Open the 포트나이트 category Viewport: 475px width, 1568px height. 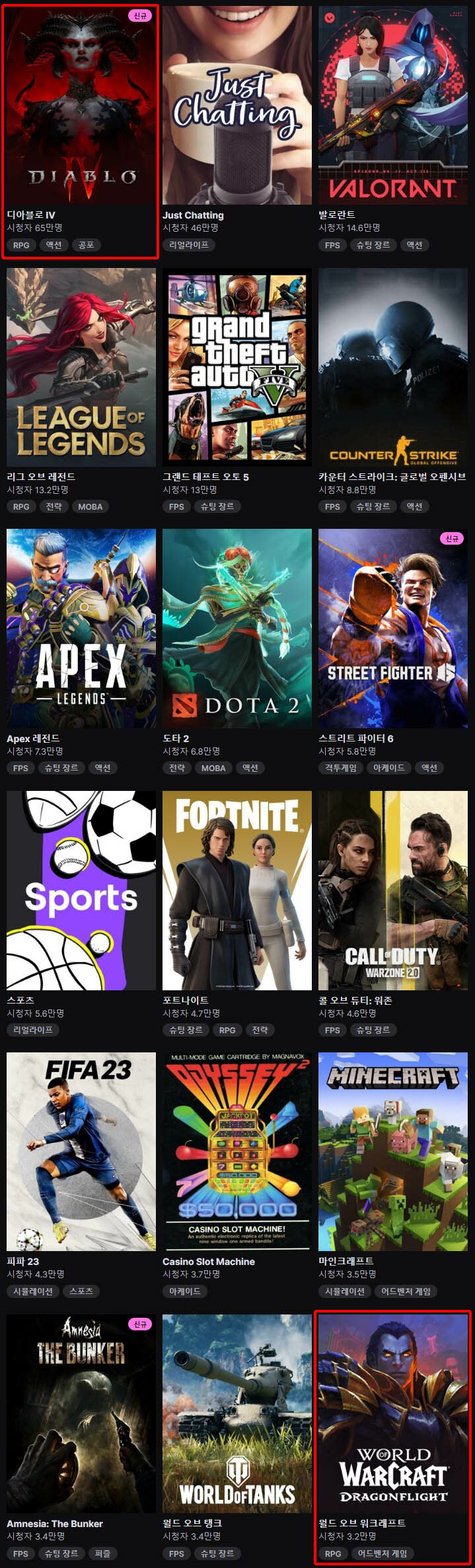coord(237,890)
